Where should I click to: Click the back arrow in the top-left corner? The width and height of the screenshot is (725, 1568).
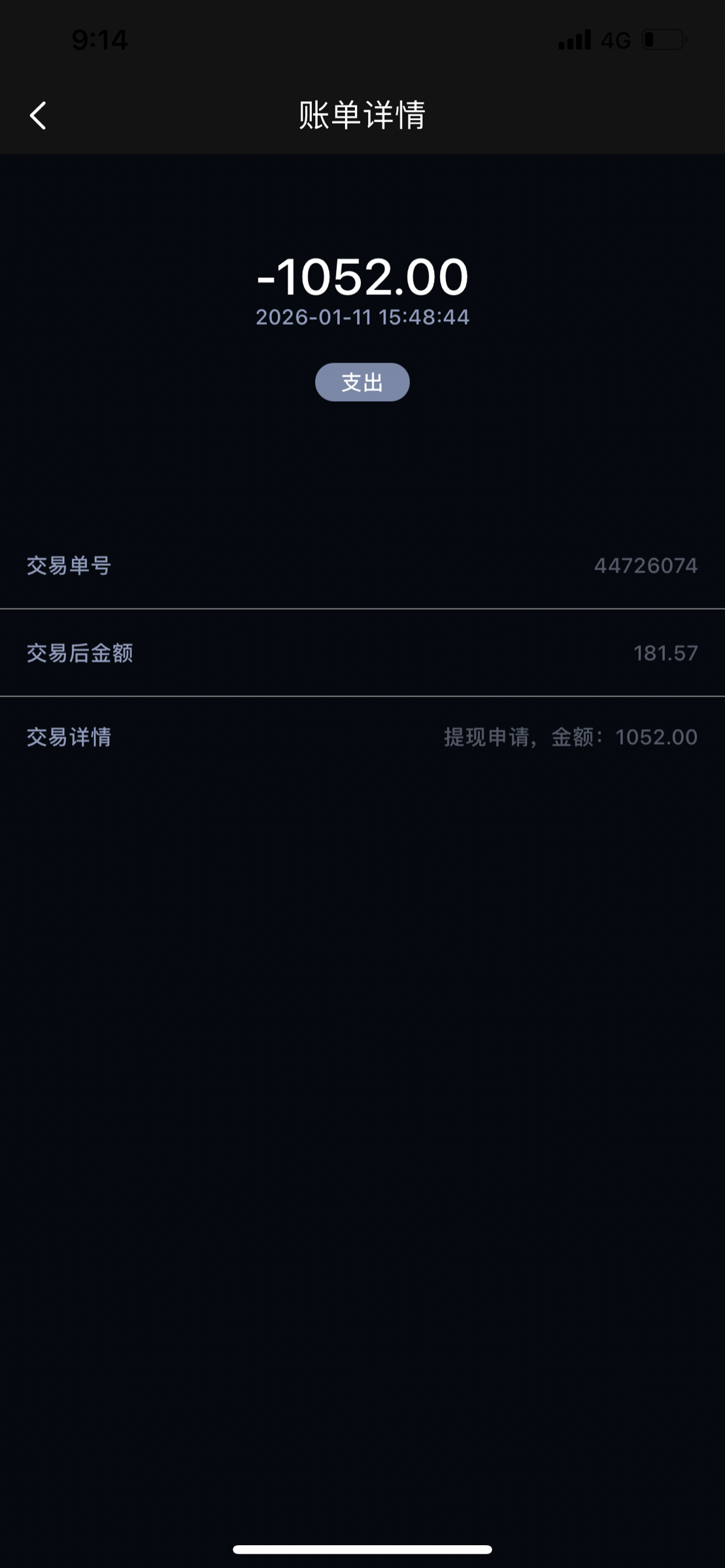[x=37, y=114]
